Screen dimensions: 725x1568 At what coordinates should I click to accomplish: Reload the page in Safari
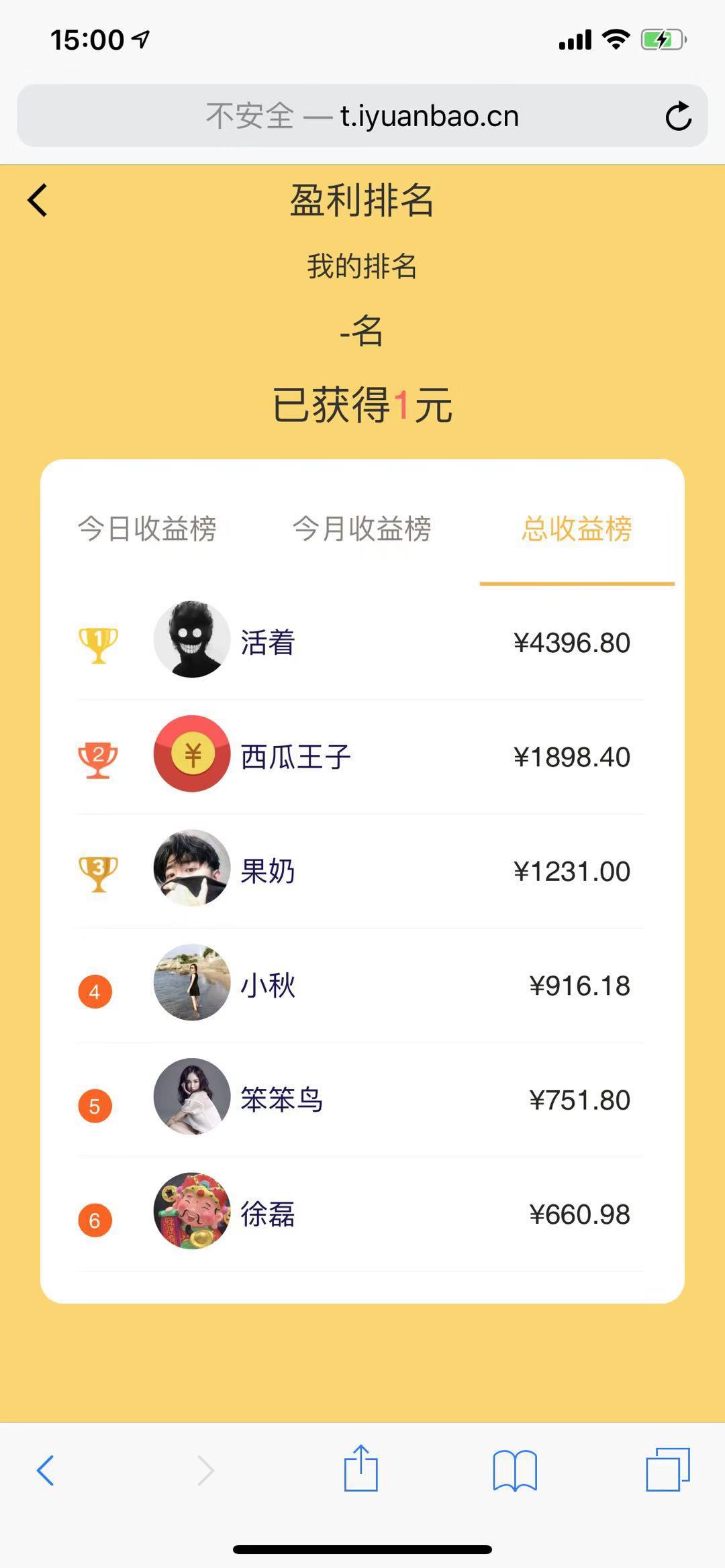pyautogui.click(x=678, y=116)
